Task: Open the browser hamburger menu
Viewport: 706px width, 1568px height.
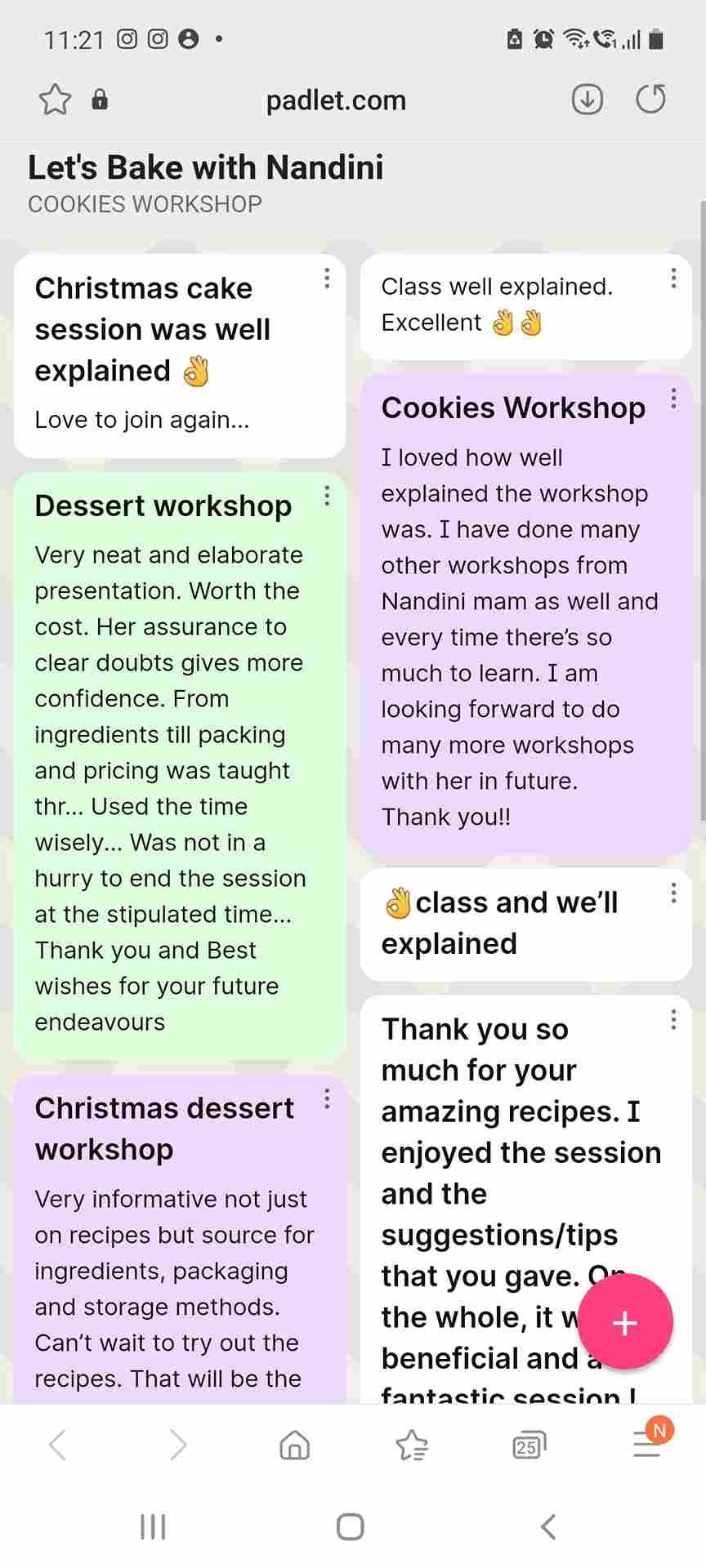Action: pos(646,1447)
